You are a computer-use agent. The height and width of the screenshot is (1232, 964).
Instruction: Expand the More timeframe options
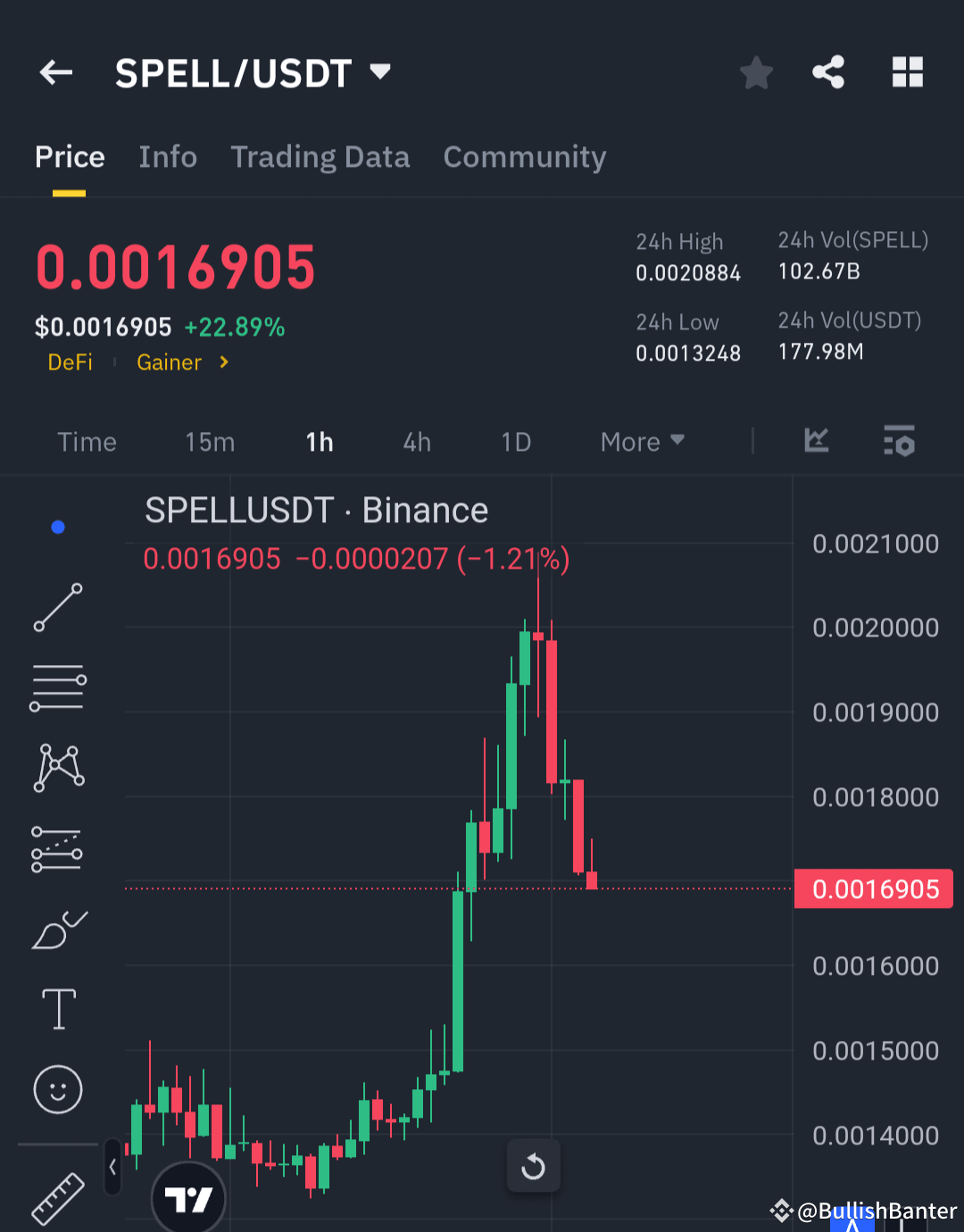[x=641, y=441]
